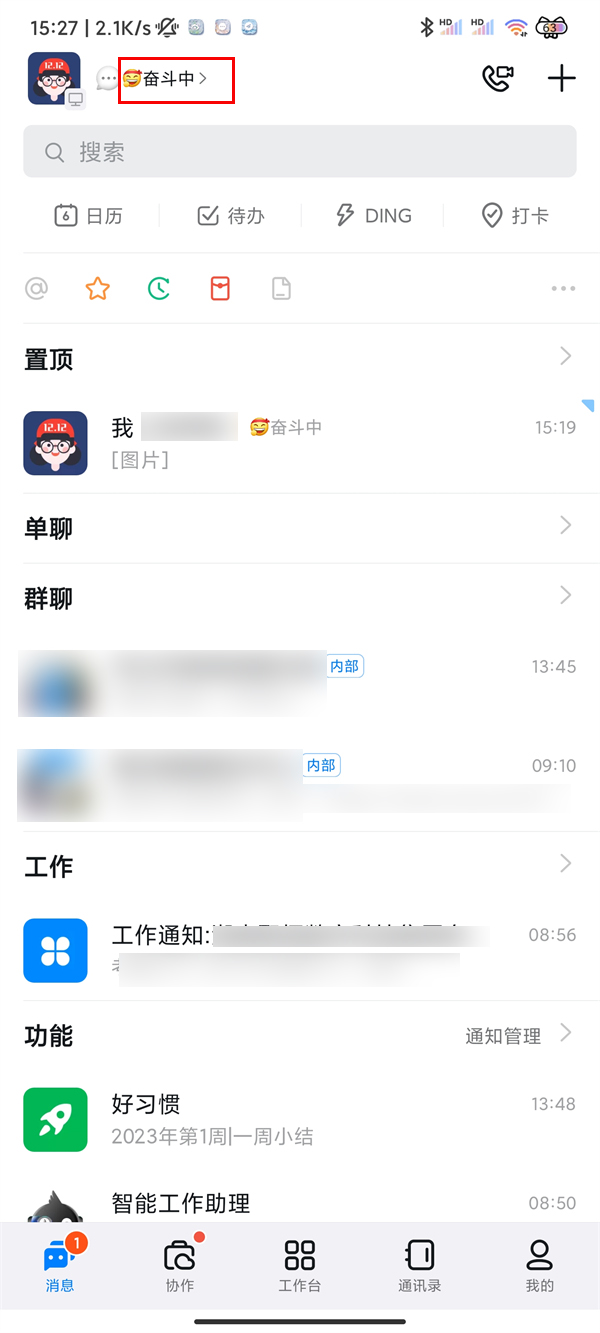Open the red packet filter
Viewport: 600px width, 1333px height.
tap(220, 289)
